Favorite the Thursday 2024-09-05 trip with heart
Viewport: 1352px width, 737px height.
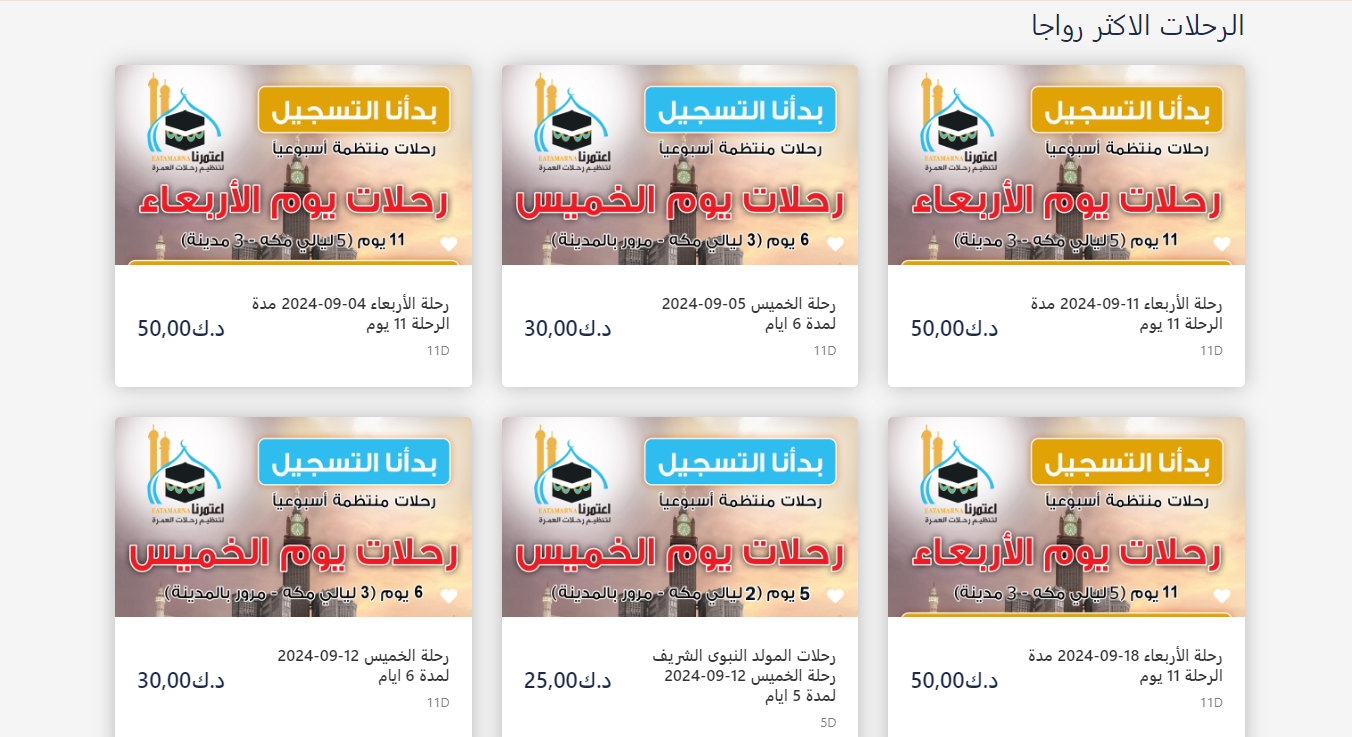pyautogui.click(x=836, y=244)
